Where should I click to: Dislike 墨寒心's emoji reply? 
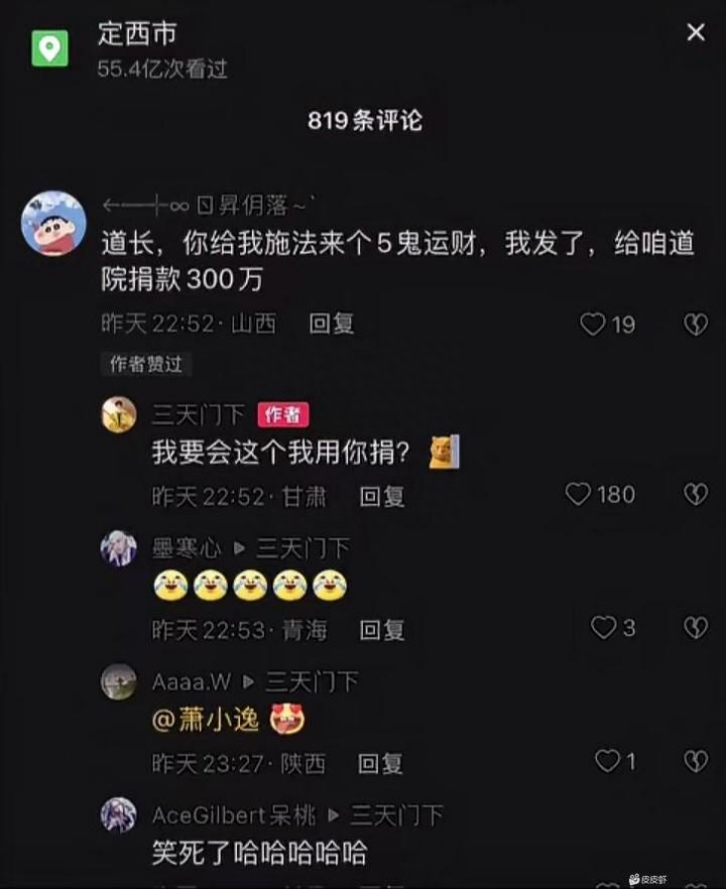point(695,627)
